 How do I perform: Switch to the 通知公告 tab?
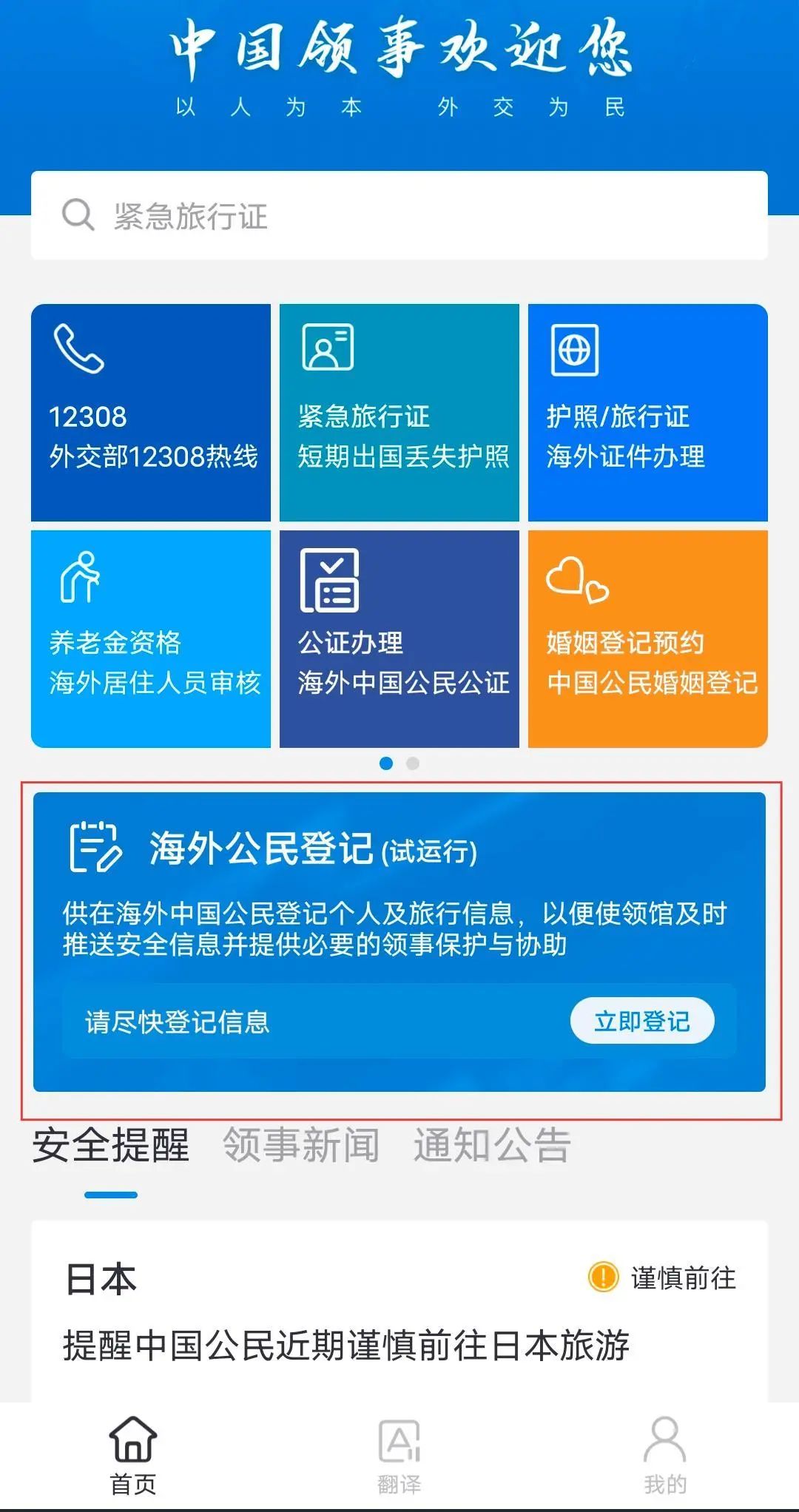coord(492,1146)
